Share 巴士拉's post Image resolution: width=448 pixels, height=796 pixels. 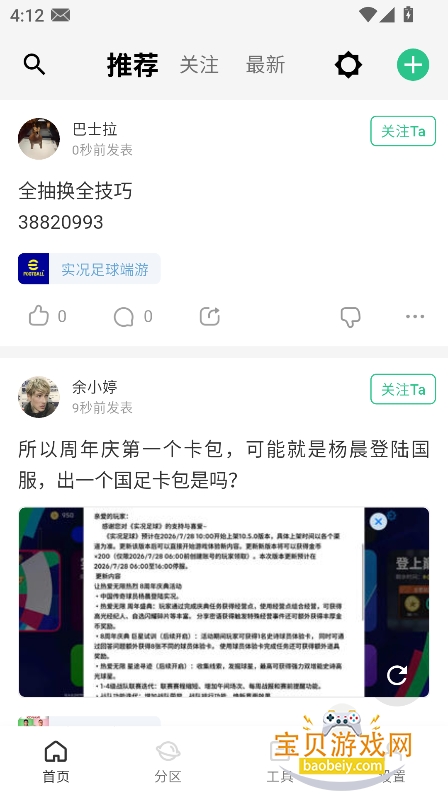click(x=209, y=316)
